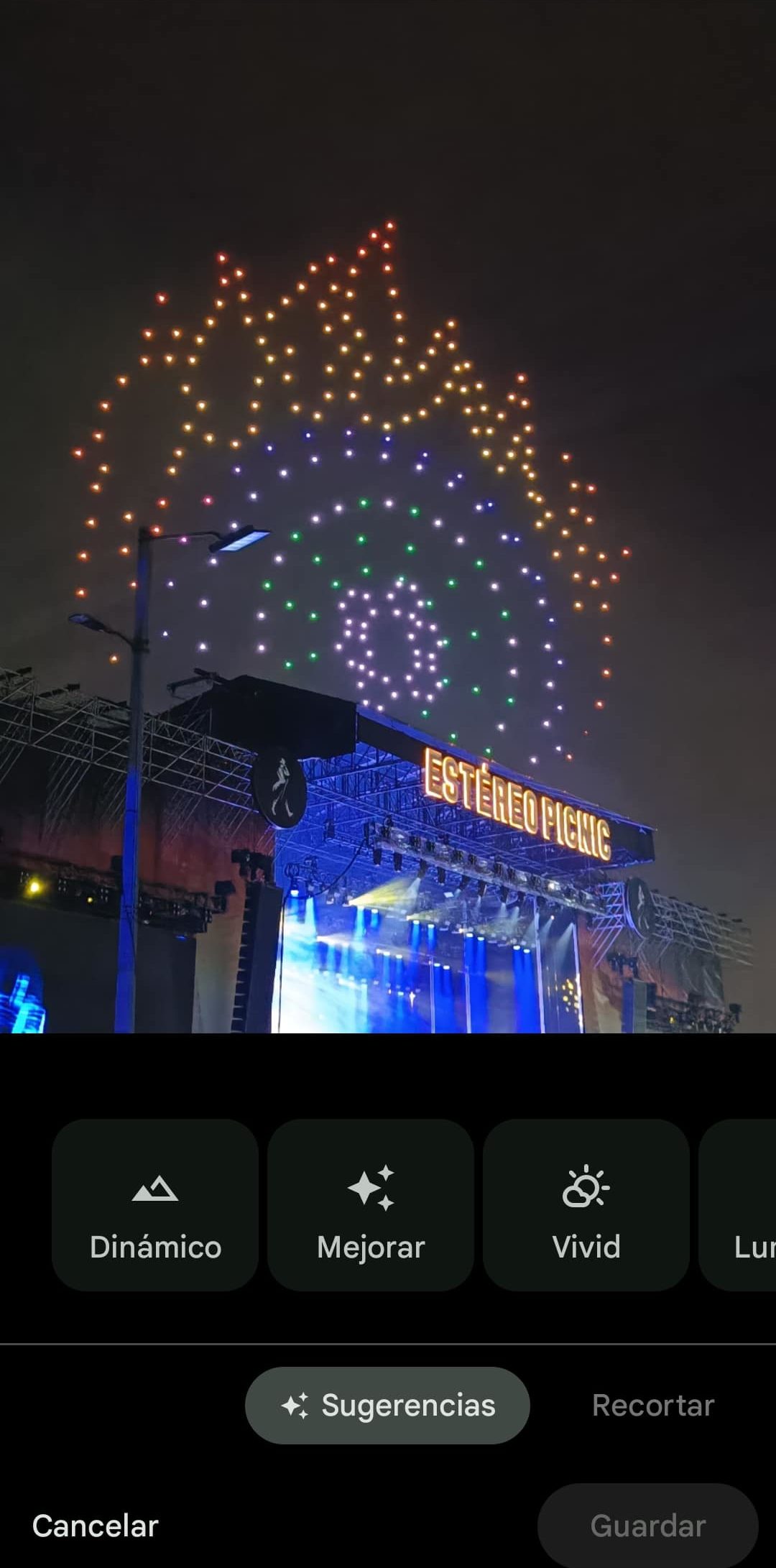Switch to the Recortar tab
The height and width of the screenshot is (1568, 776).
point(652,1405)
